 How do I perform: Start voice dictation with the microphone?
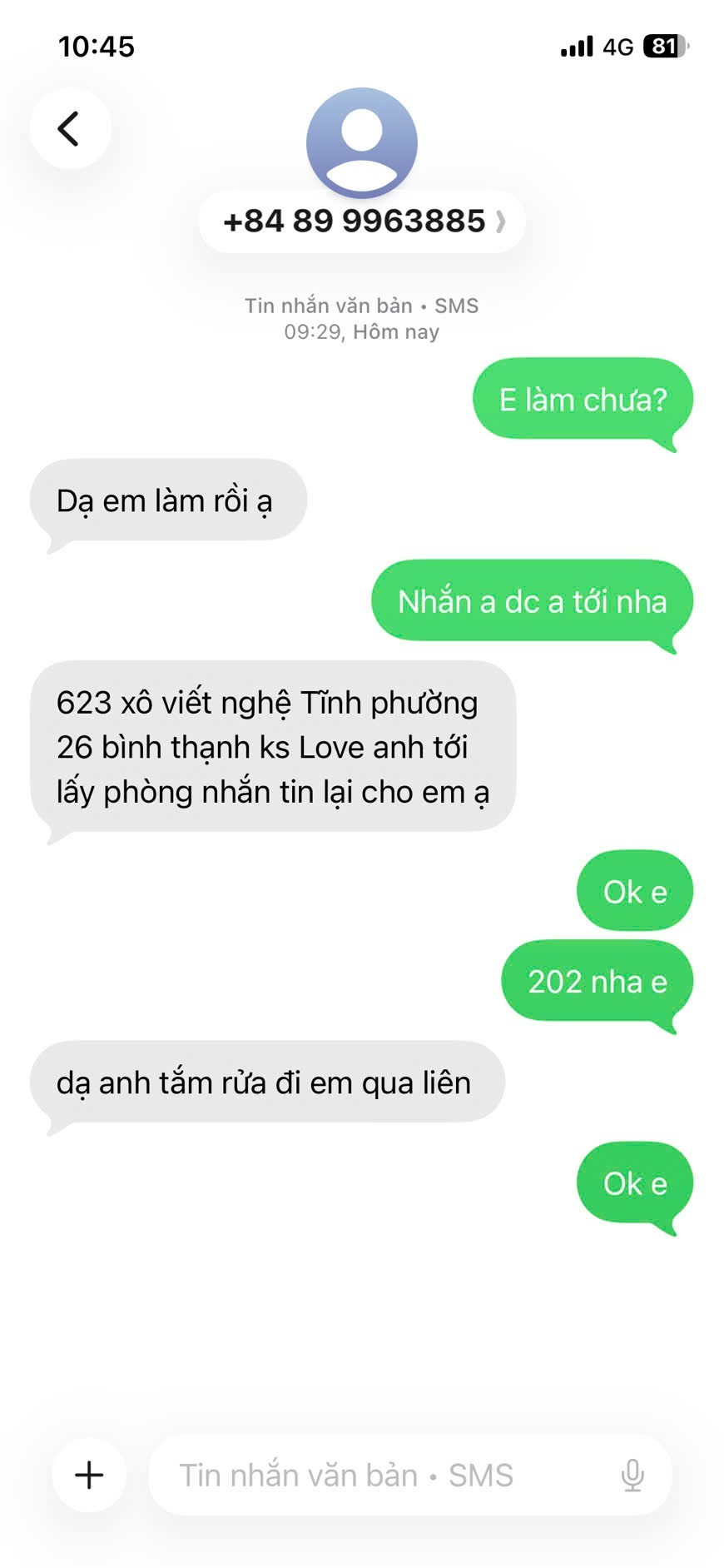[632, 1475]
